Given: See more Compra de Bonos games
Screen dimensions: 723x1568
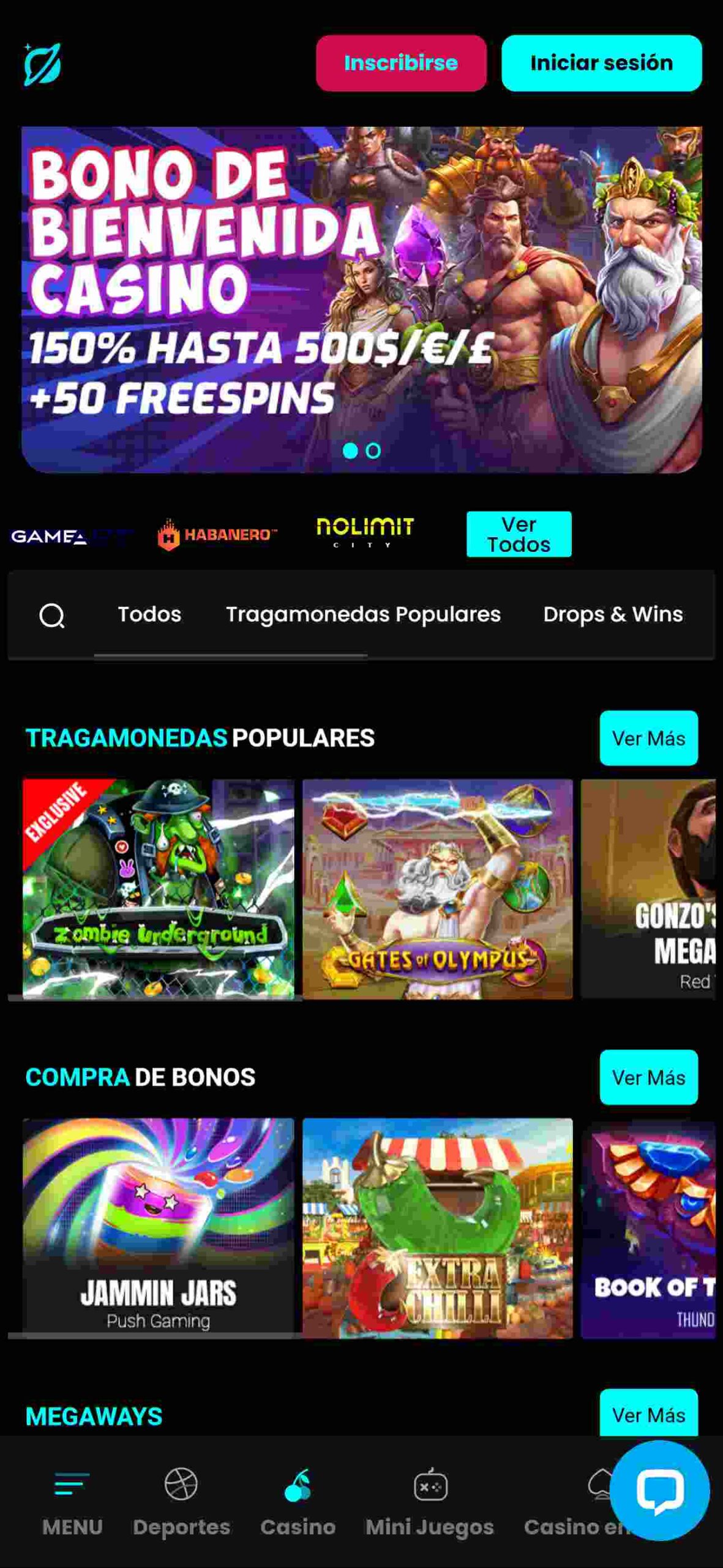Looking at the screenshot, I should 648,1077.
